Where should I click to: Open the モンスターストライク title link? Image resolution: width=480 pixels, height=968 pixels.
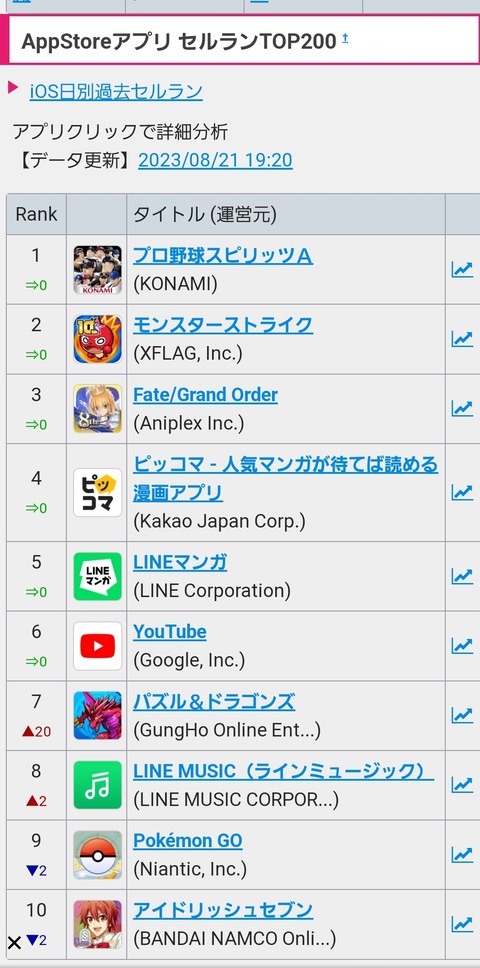(223, 325)
